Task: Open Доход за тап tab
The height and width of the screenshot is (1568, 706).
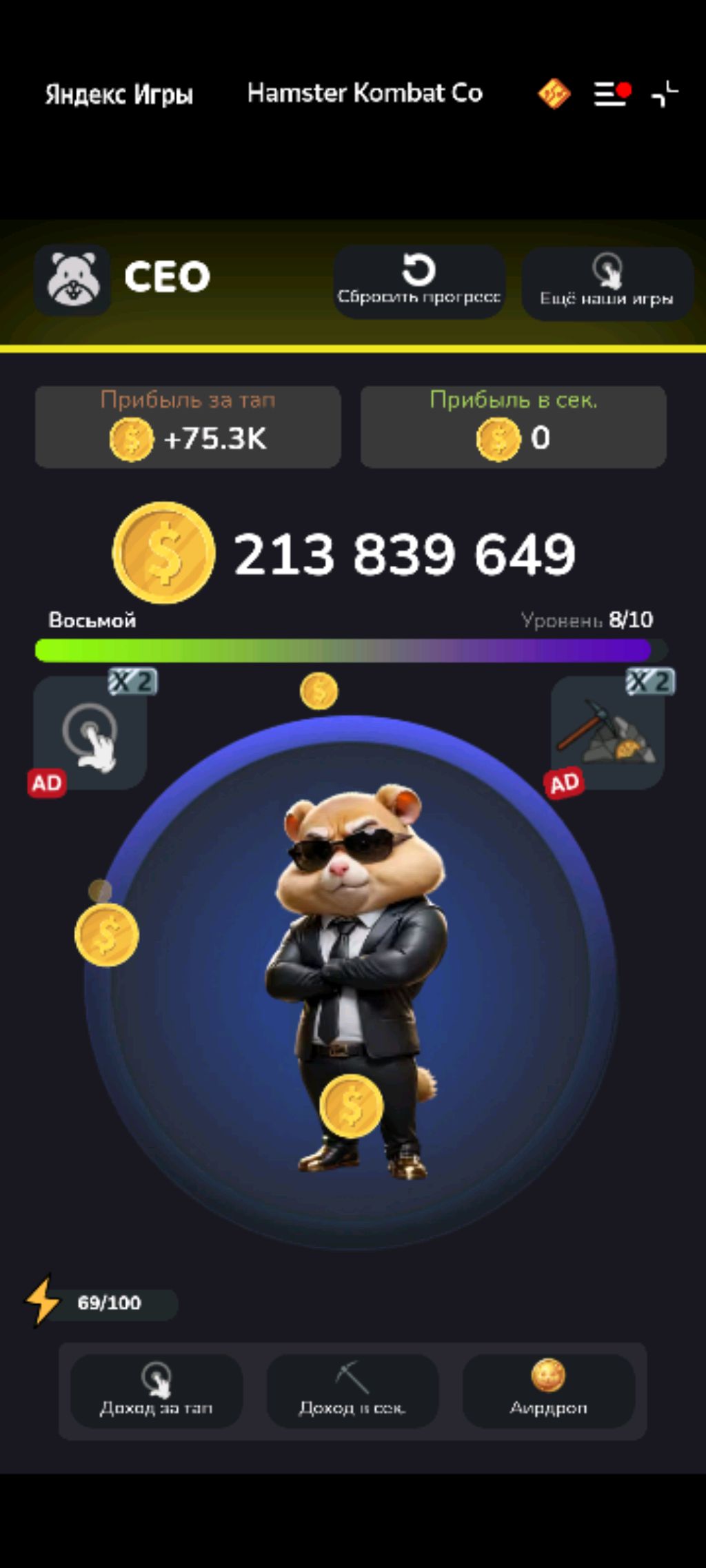Action: (x=157, y=1390)
